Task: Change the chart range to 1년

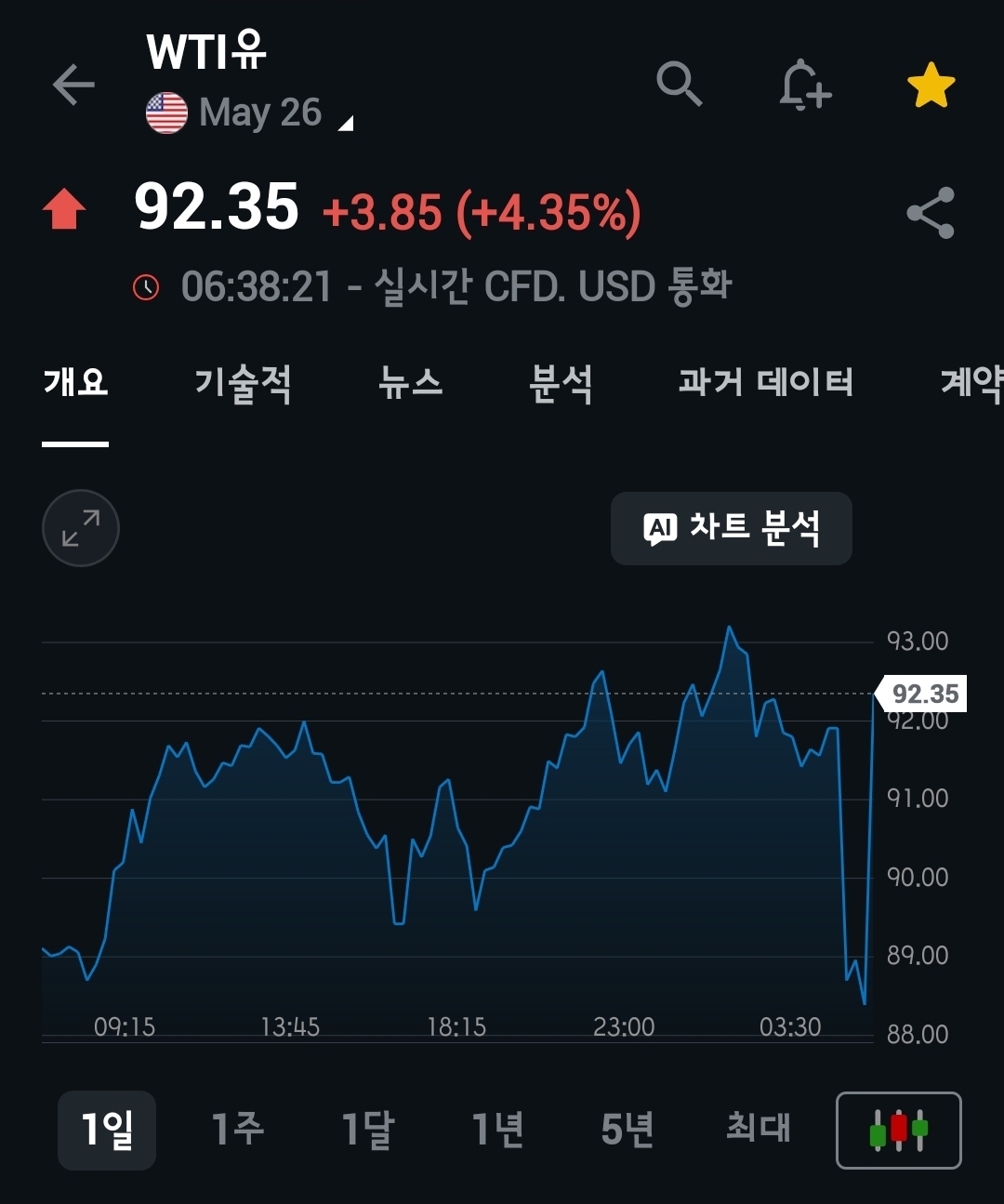Action: [x=498, y=1130]
